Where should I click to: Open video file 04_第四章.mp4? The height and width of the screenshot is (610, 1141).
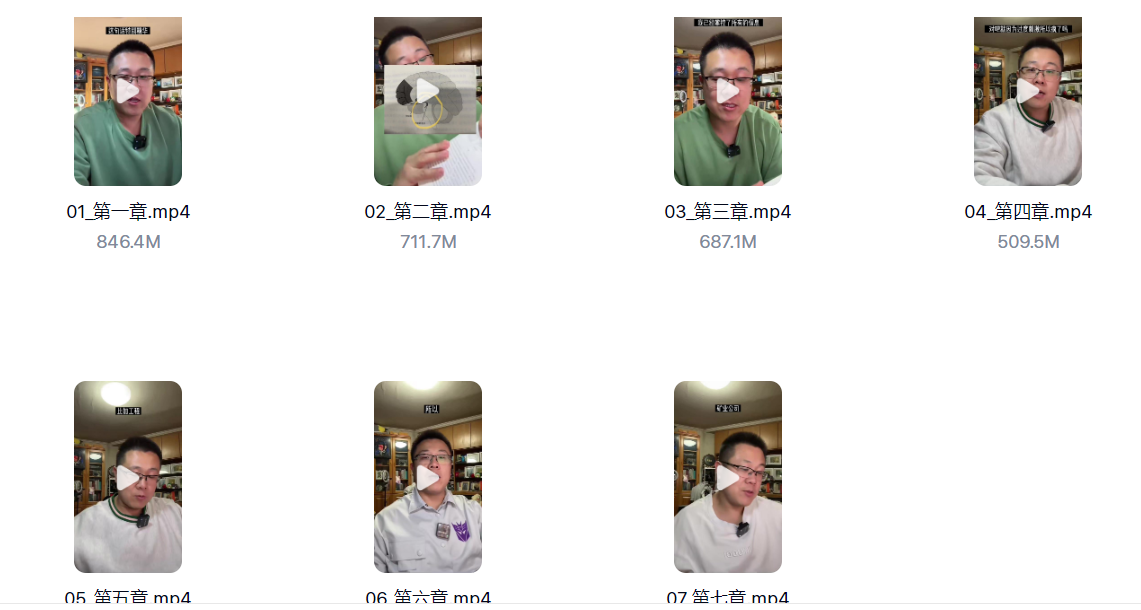(x=1028, y=91)
